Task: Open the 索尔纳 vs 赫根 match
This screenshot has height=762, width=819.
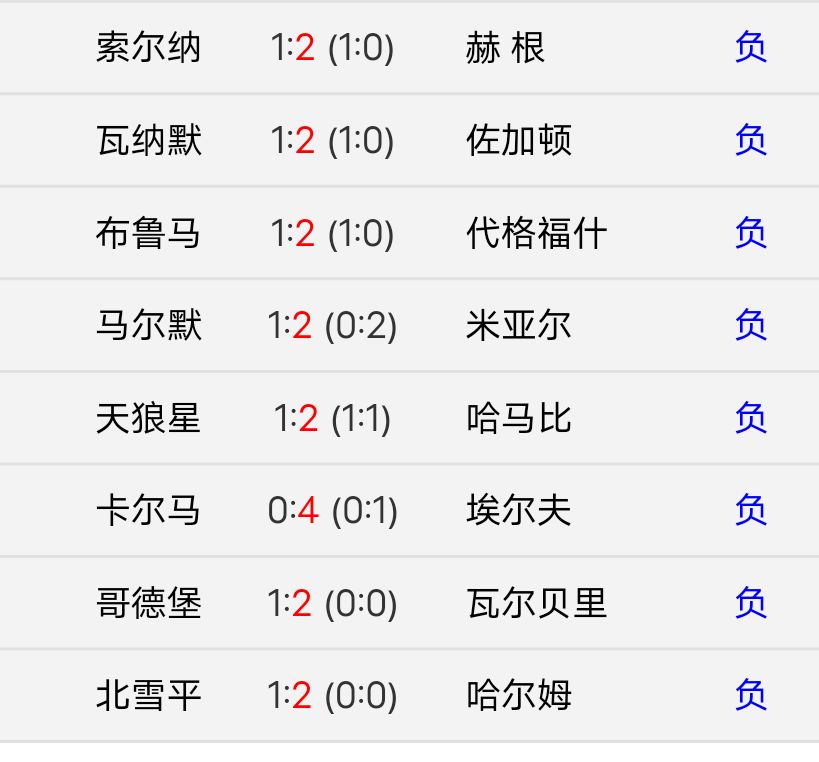Action: coord(409,48)
